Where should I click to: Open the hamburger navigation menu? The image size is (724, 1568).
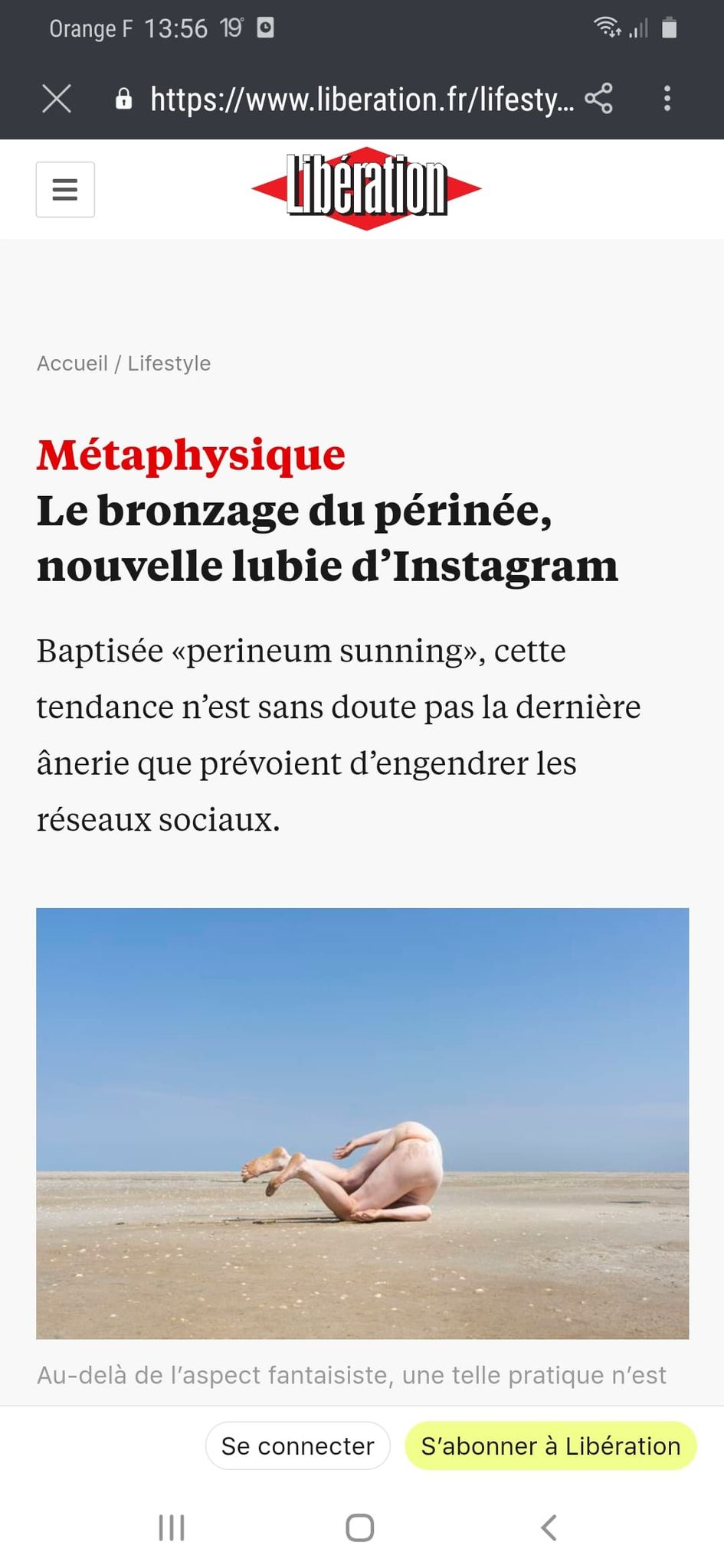pyautogui.click(x=65, y=189)
